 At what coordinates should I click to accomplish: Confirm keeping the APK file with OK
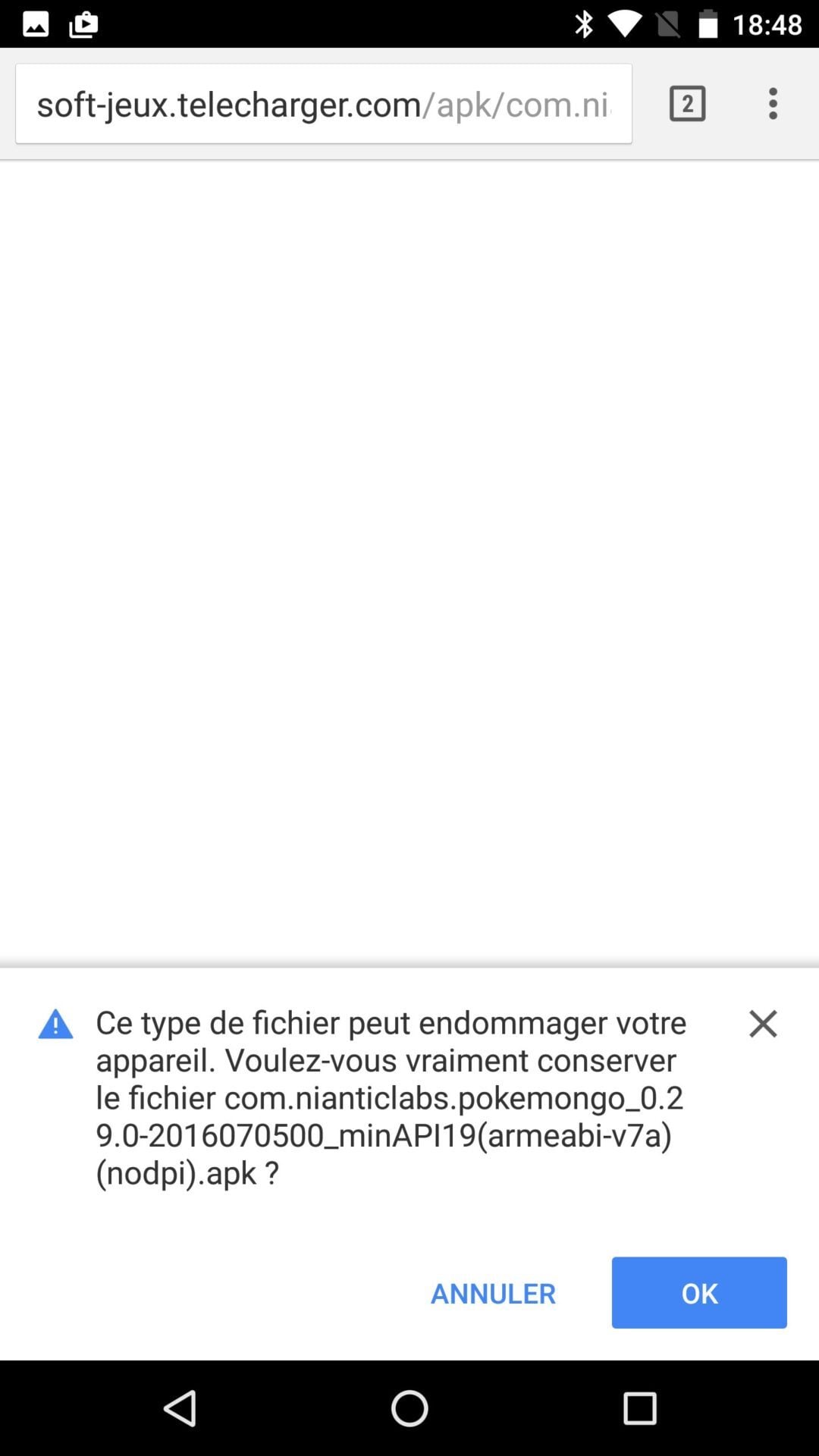tap(698, 1293)
